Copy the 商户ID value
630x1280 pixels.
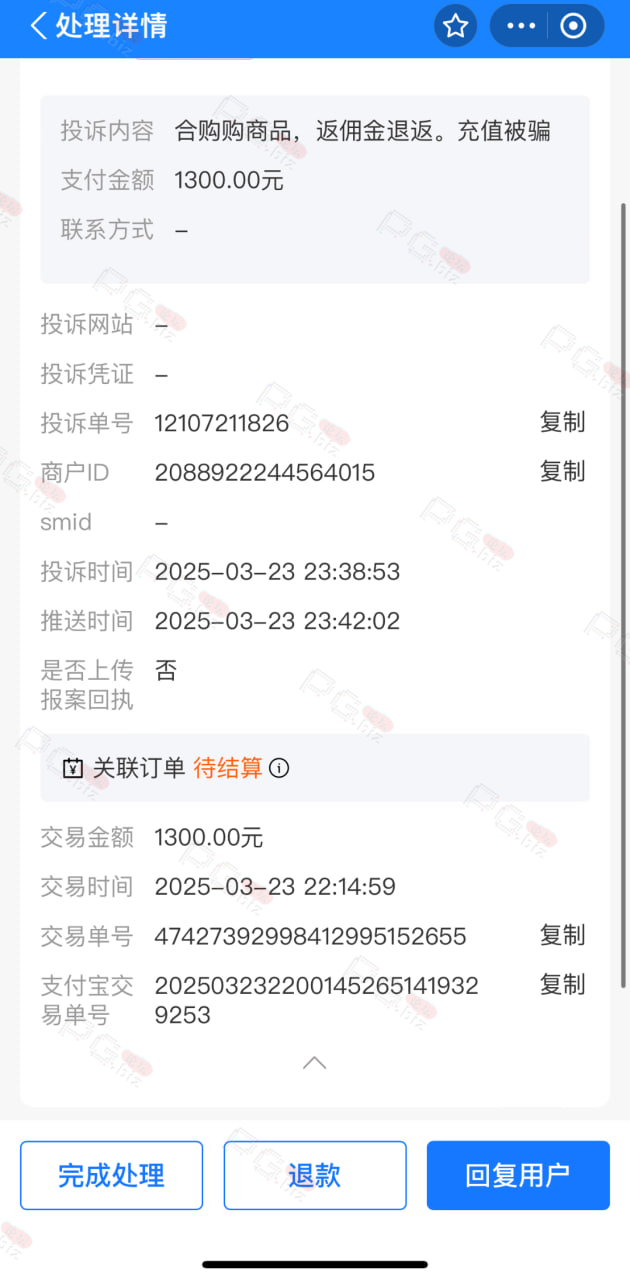[562, 471]
